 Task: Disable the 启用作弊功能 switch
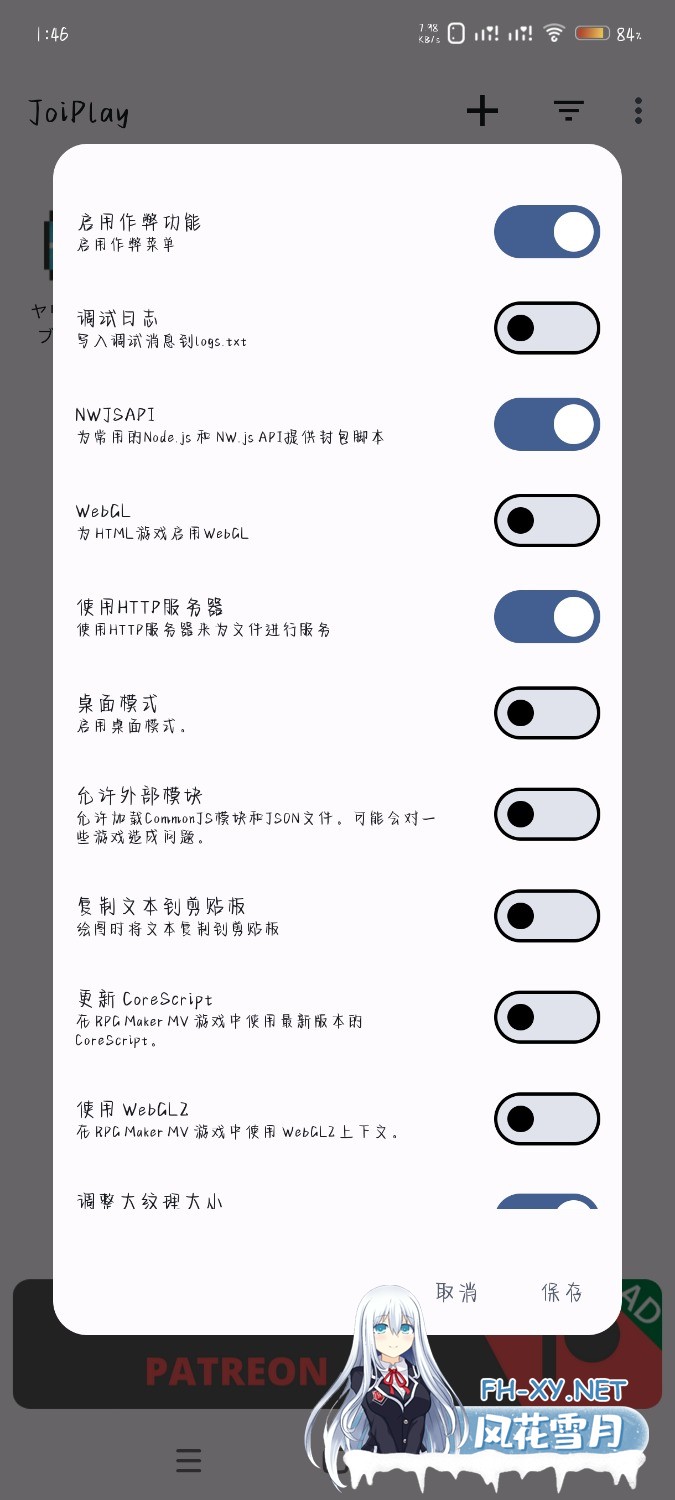point(546,232)
